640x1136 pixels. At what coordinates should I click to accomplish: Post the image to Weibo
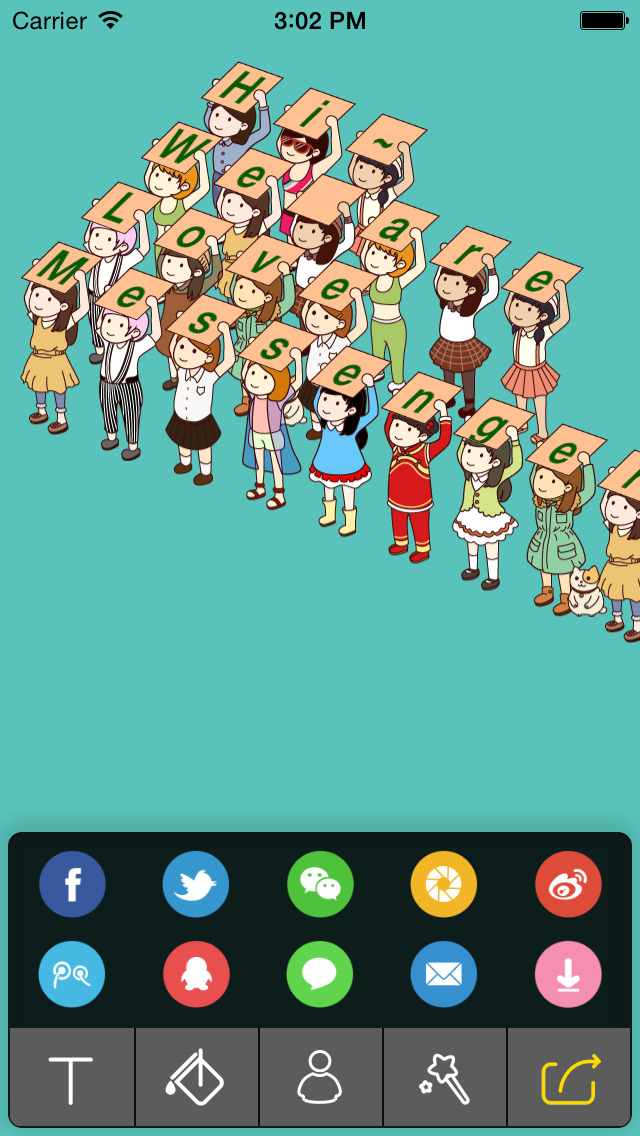(x=568, y=884)
